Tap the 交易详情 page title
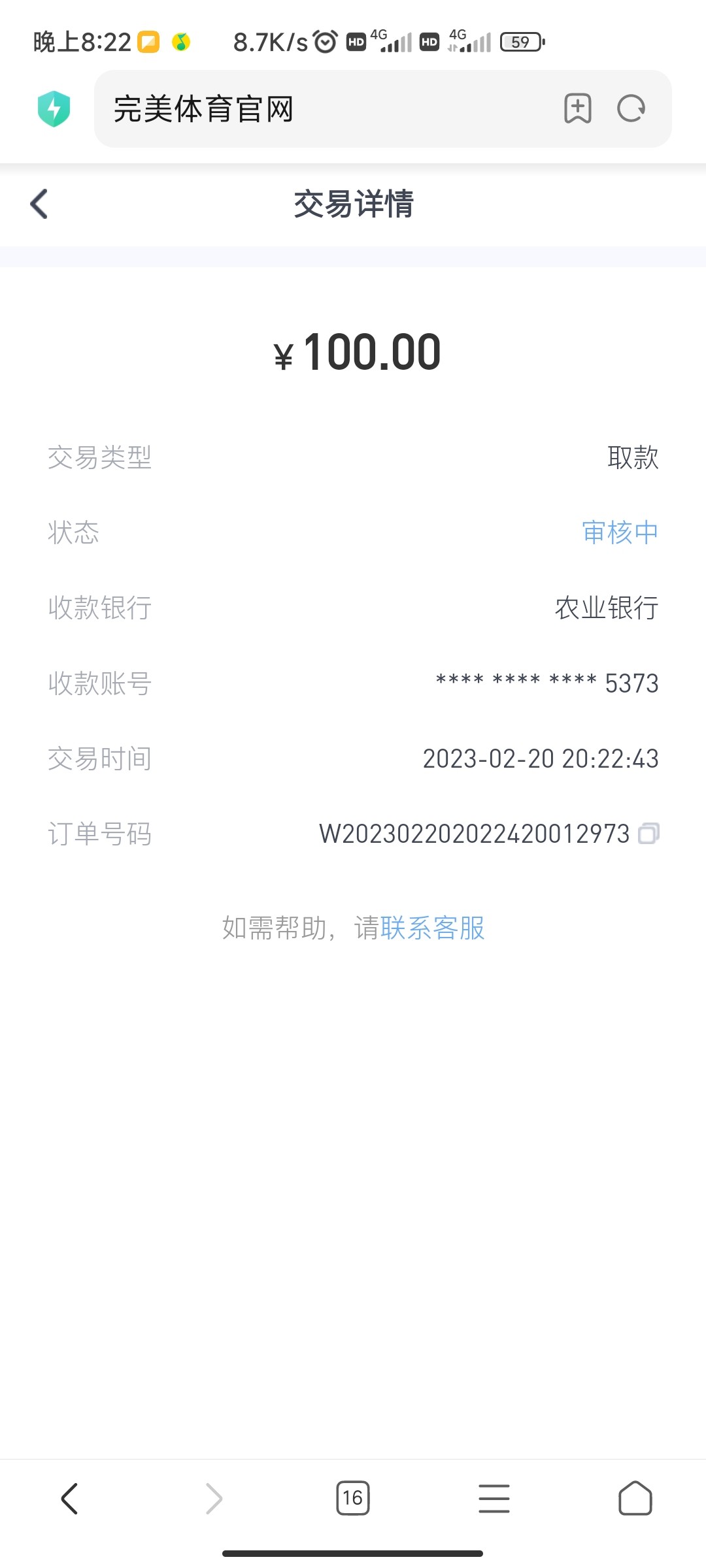Screen dimensions: 706x1568 pyautogui.click(x=353, y=204)
